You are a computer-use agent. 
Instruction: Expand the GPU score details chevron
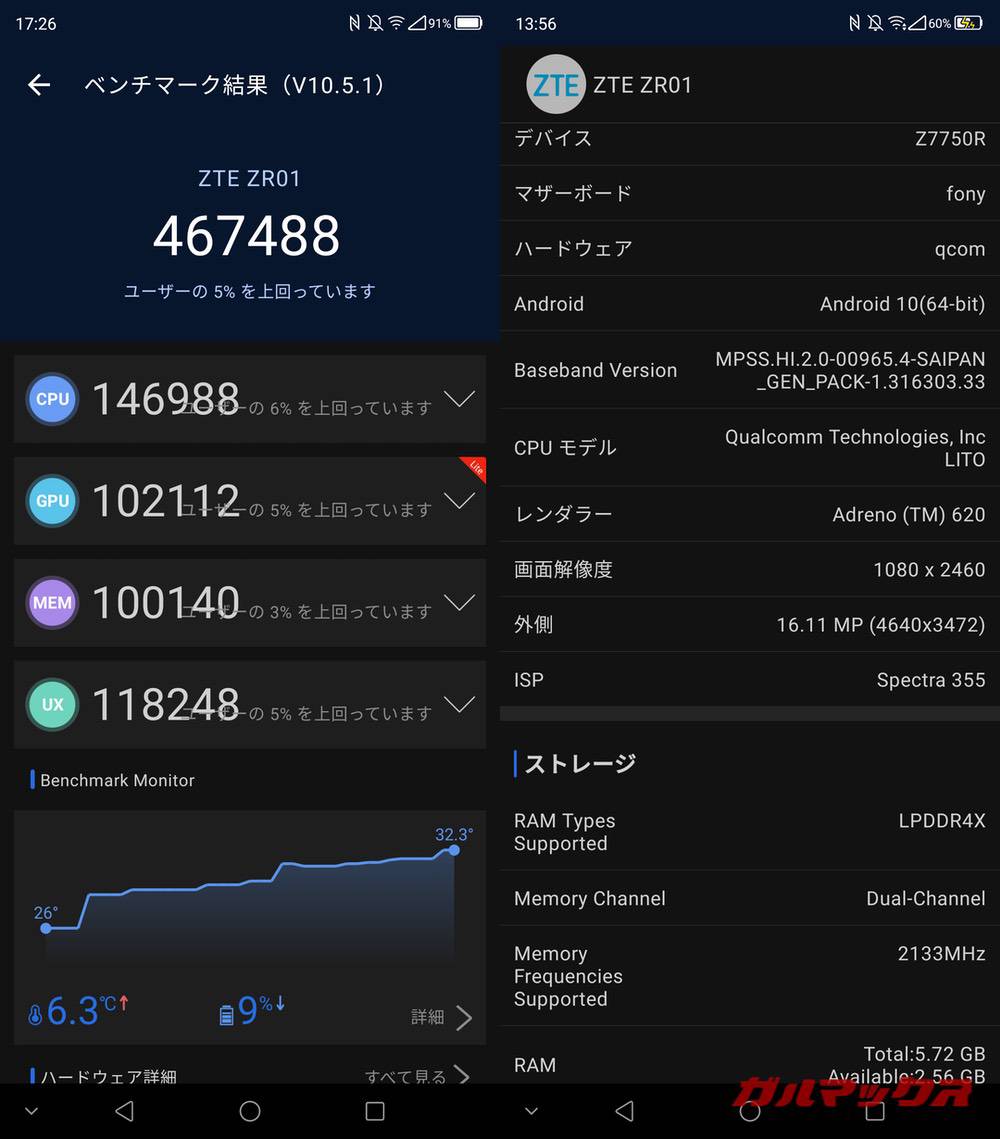pos(459,501)
